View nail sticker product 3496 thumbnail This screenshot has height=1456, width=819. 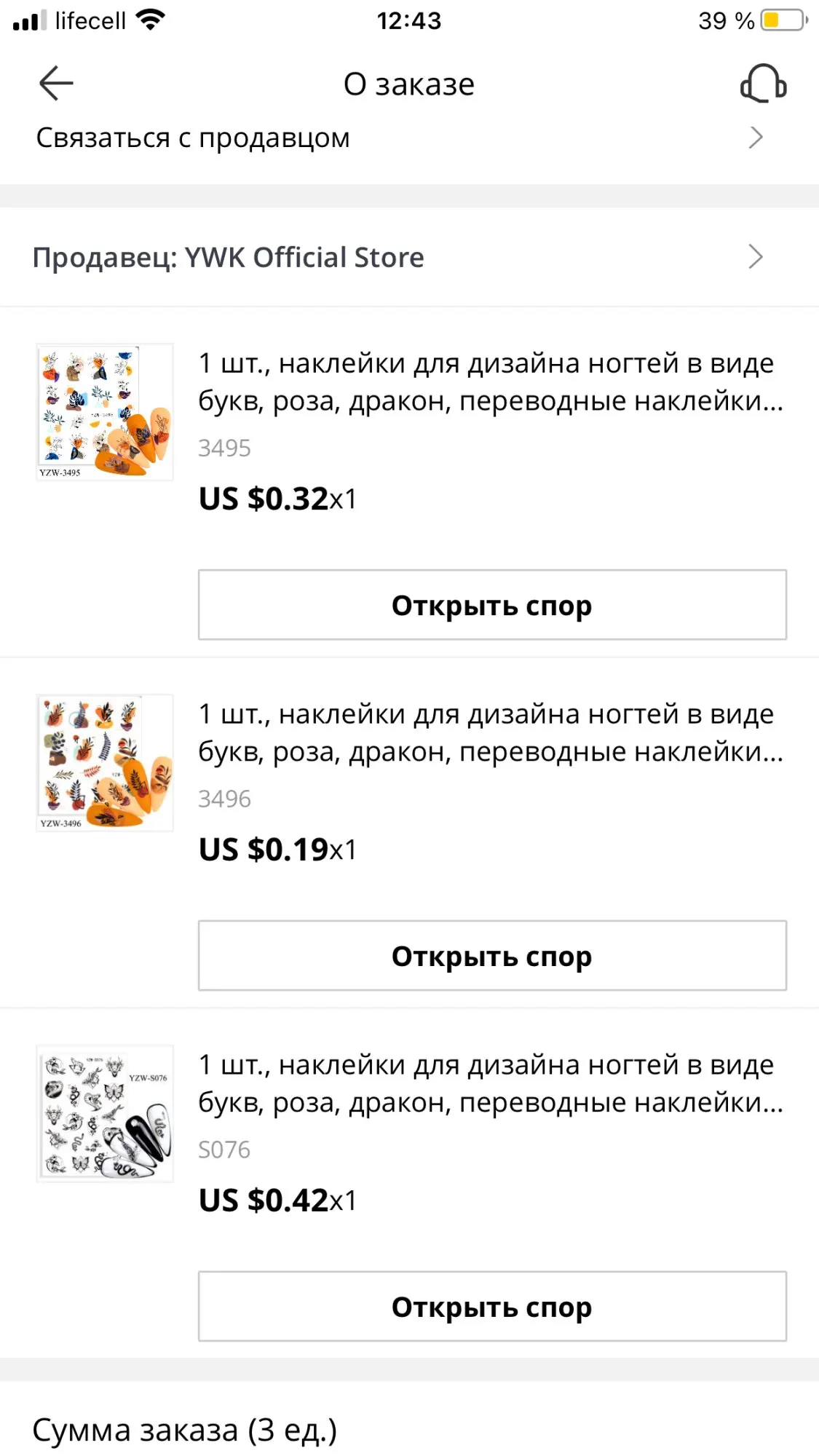(105, 763)
